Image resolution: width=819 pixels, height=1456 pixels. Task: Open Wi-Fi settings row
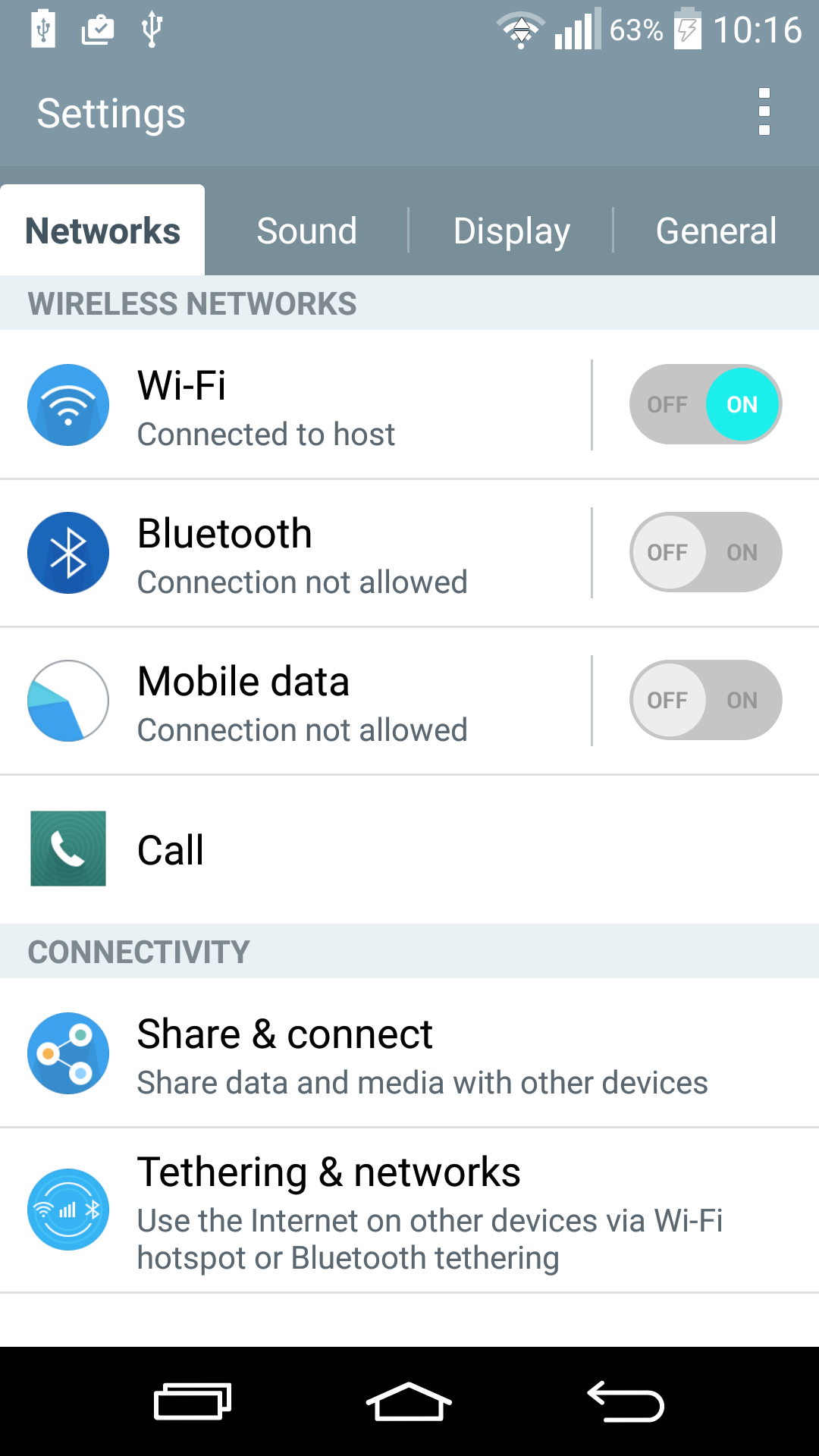pyautogui.click(x=296, y=405)
